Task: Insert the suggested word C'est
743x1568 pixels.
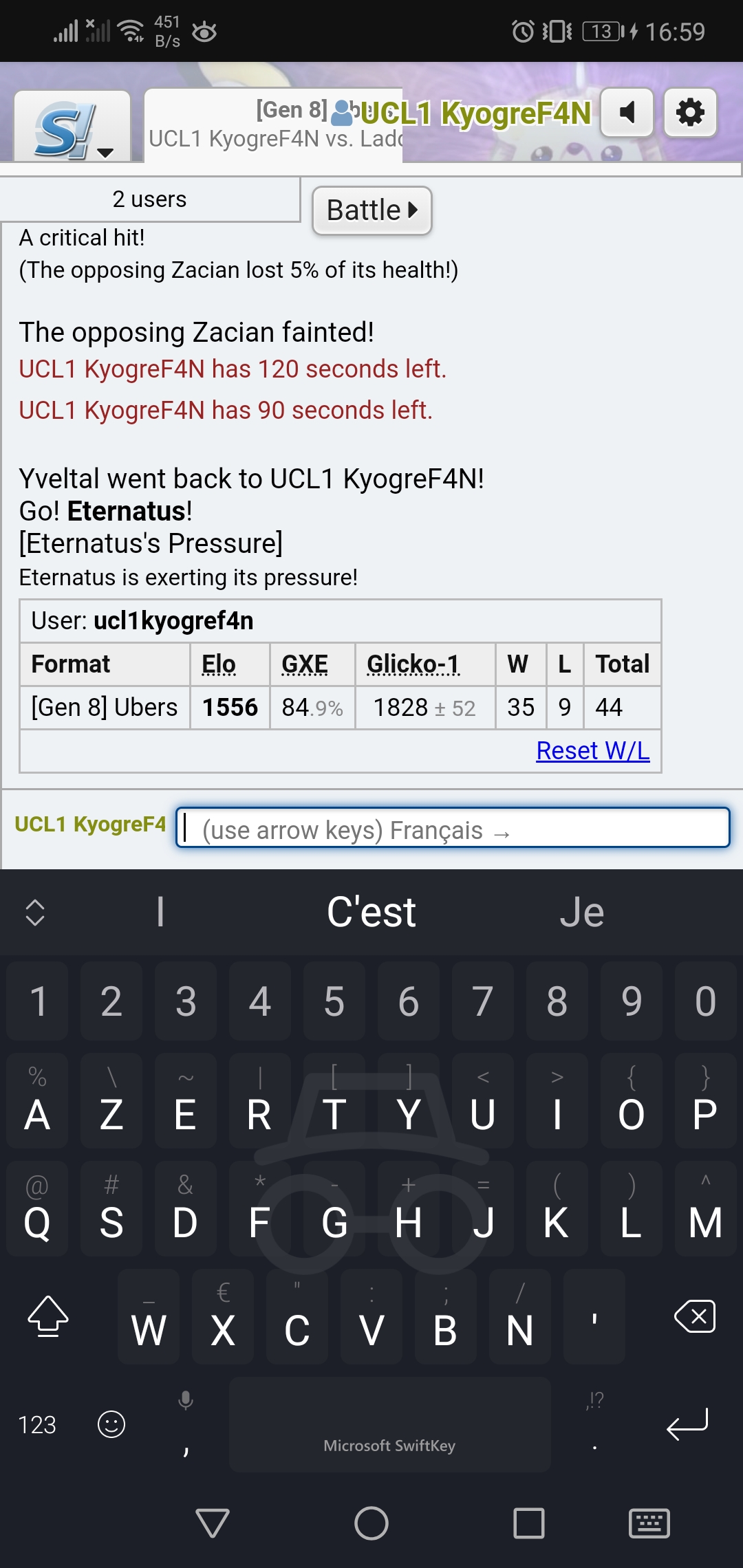Action: click(x=371, y=913)
